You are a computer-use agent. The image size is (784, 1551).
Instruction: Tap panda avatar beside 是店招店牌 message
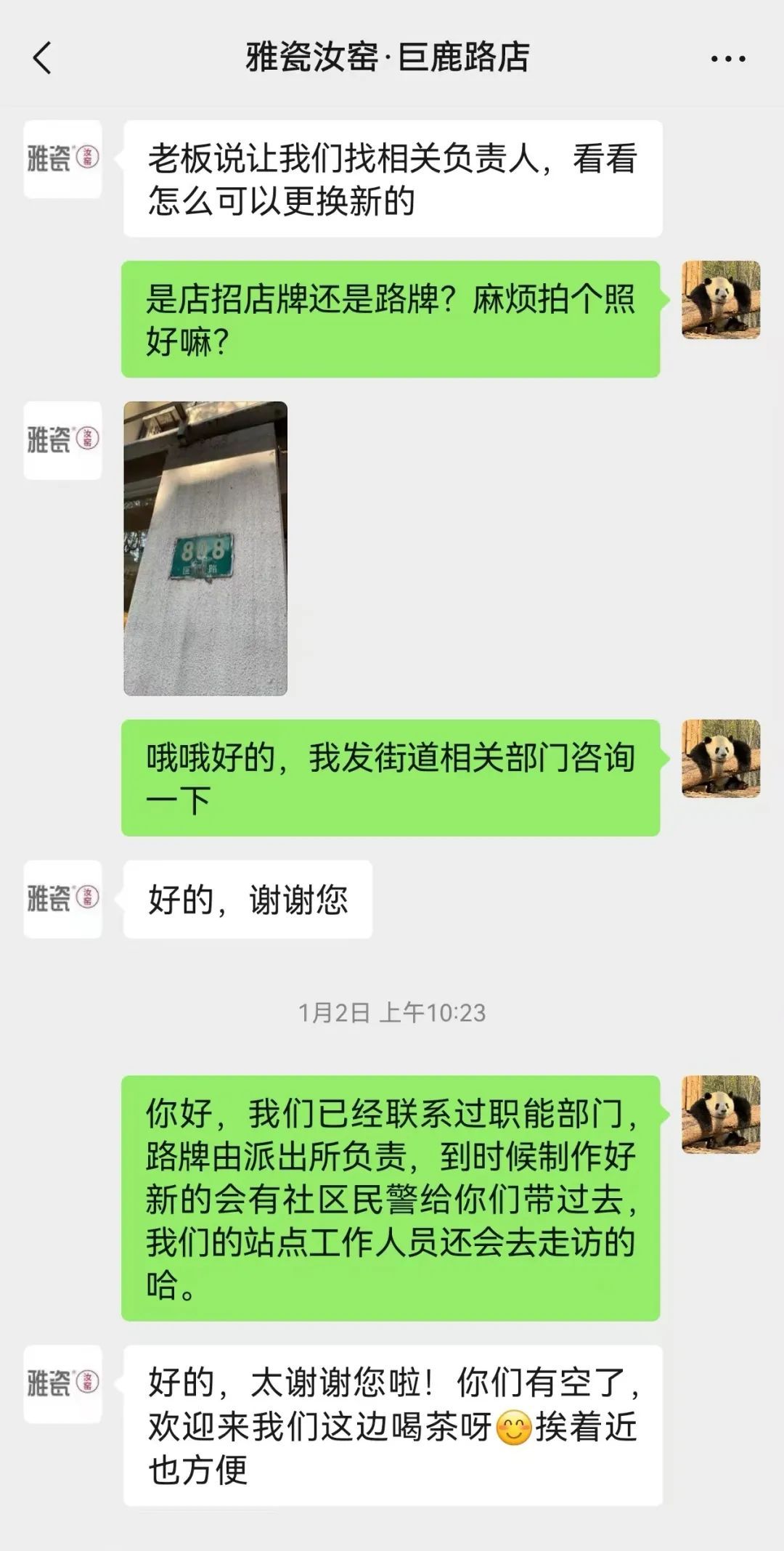pos(720,300)
